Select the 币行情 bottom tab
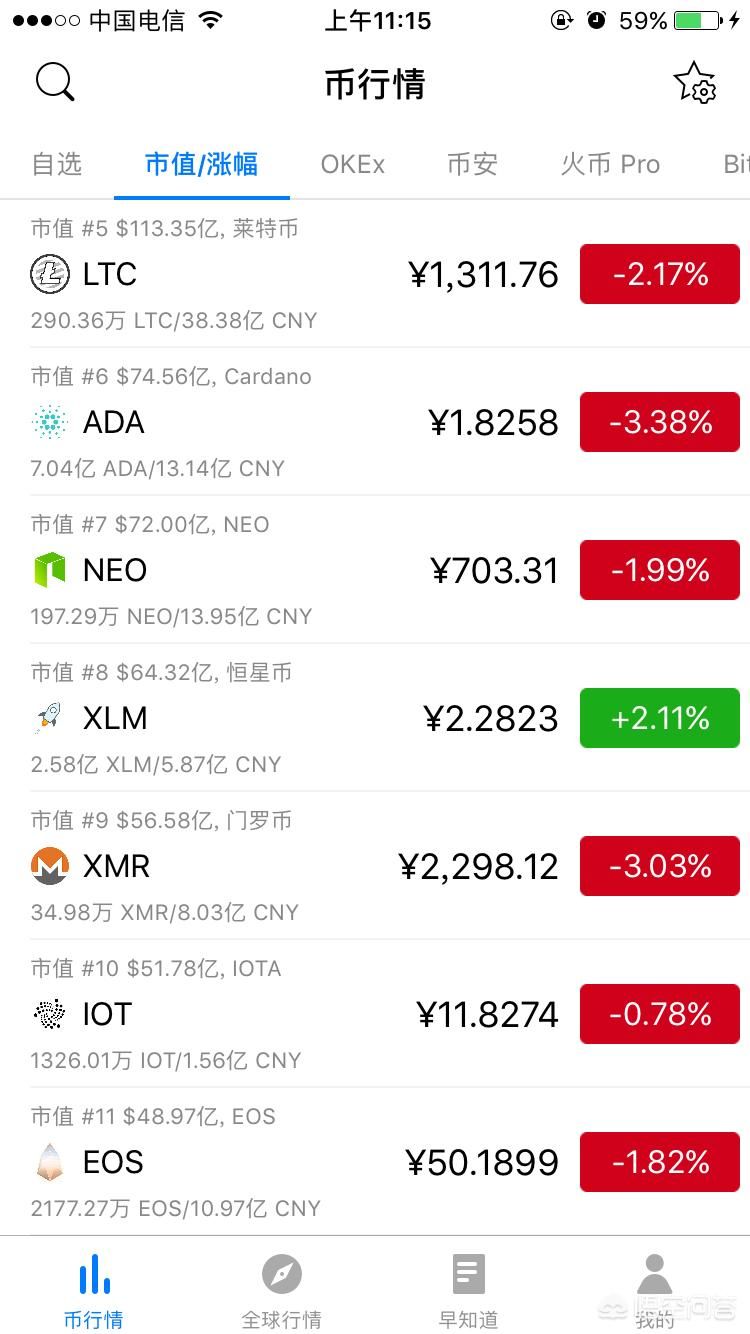 [94, 1290]
